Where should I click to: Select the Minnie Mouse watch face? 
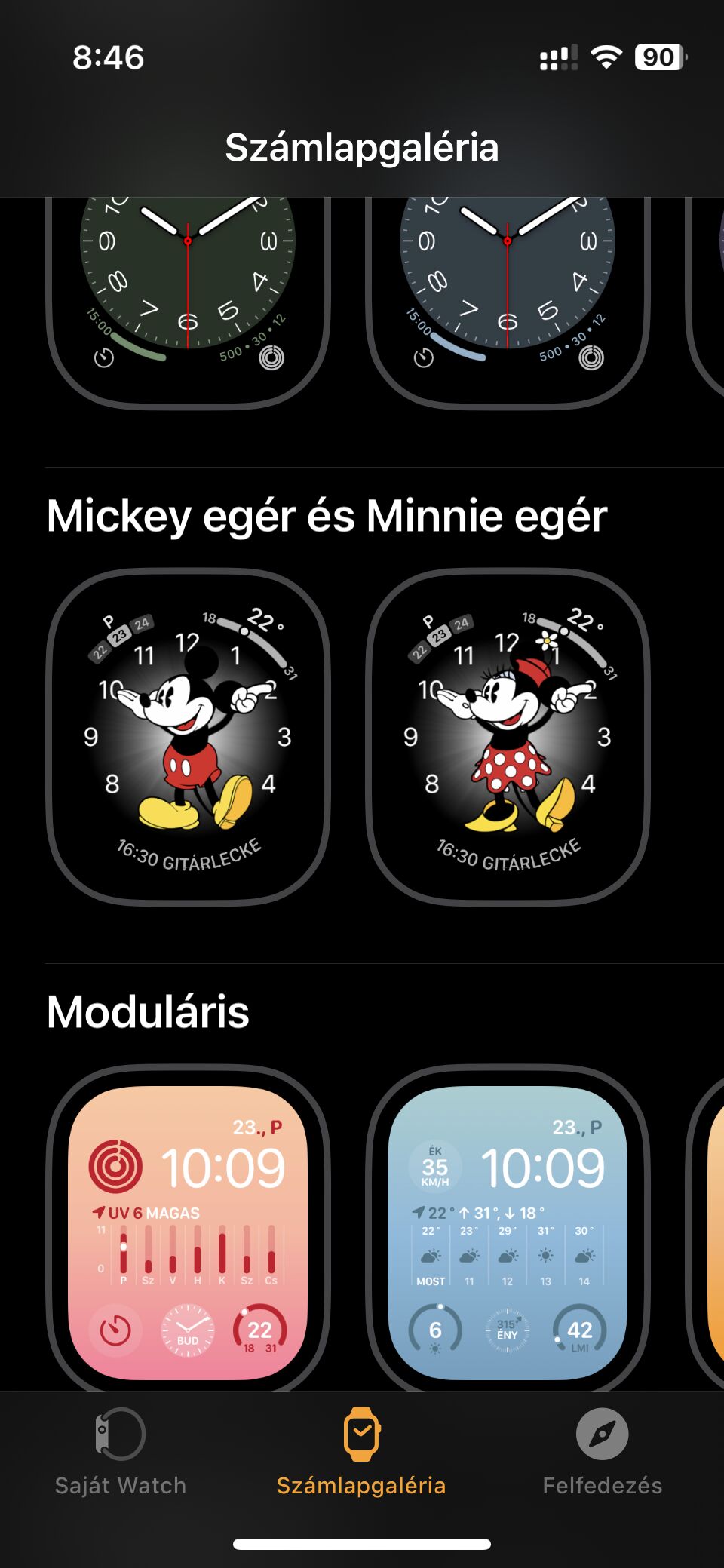coord(508,736)
